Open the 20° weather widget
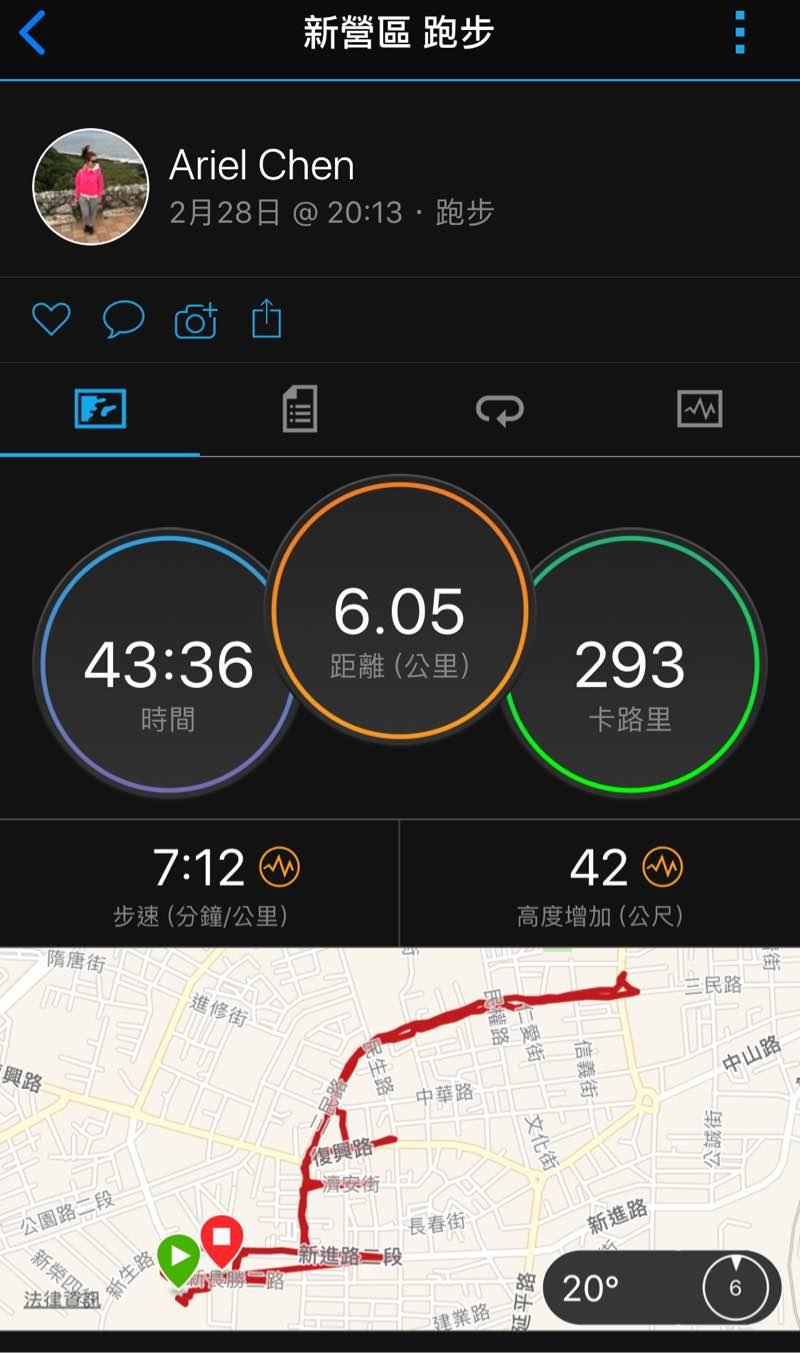800x1353 pixels. click(x=662, y=1287)
